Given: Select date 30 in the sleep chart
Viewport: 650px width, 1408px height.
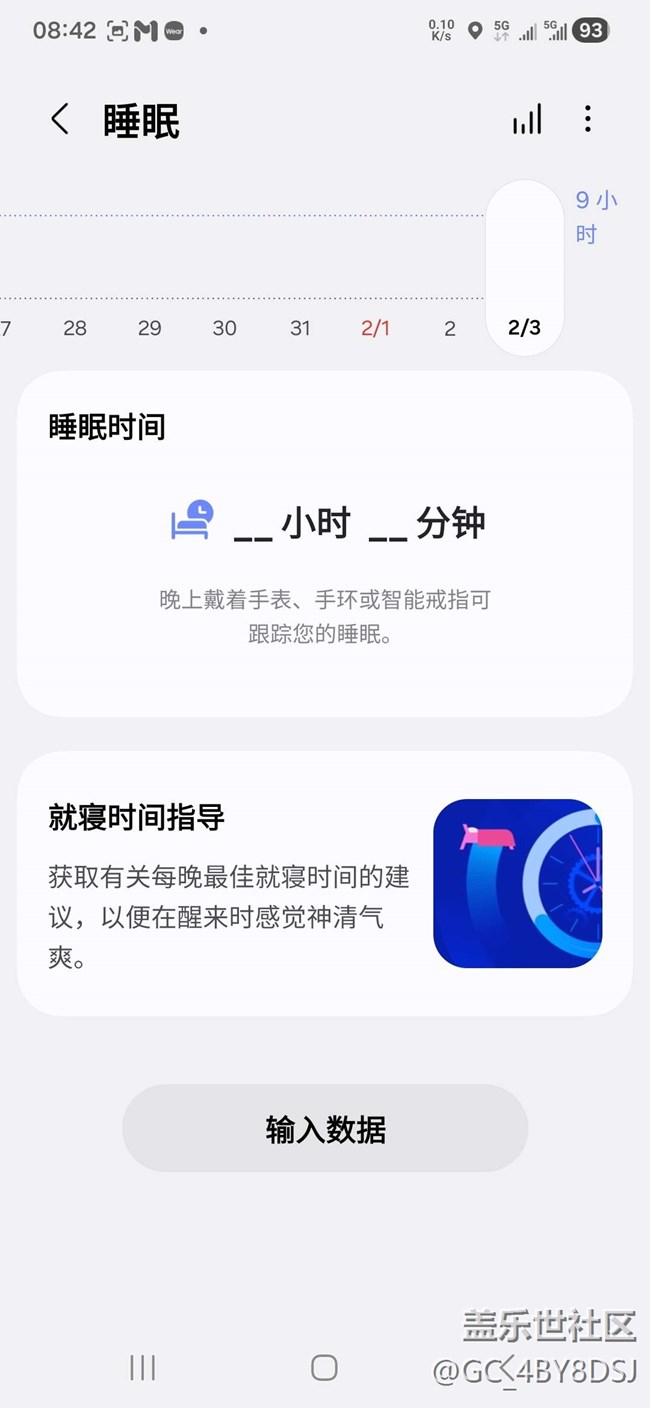Looking at the screenshot, I should click(225, 328).
